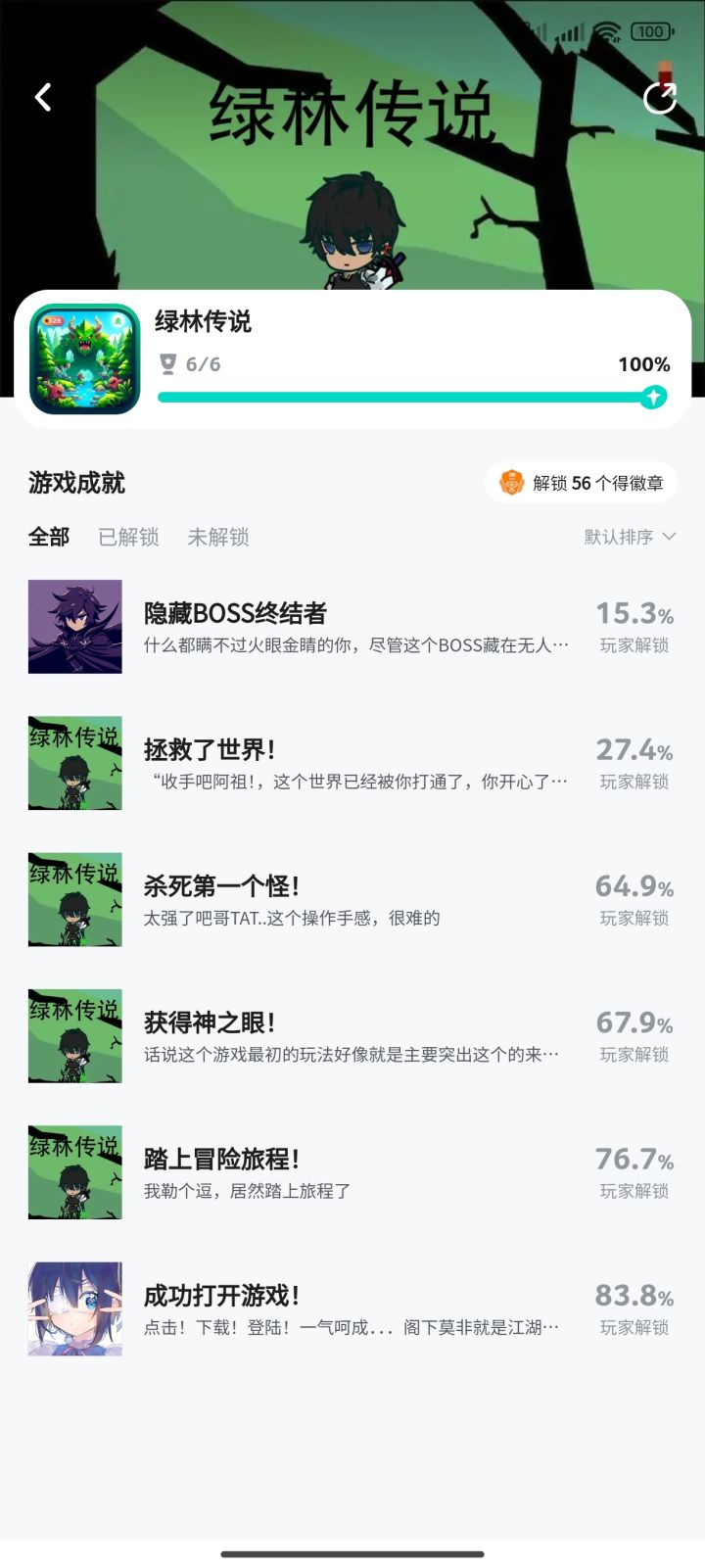
Task: Switch to the 已解锁 tab
Action: pyautogui.click(x=128, y=537)
